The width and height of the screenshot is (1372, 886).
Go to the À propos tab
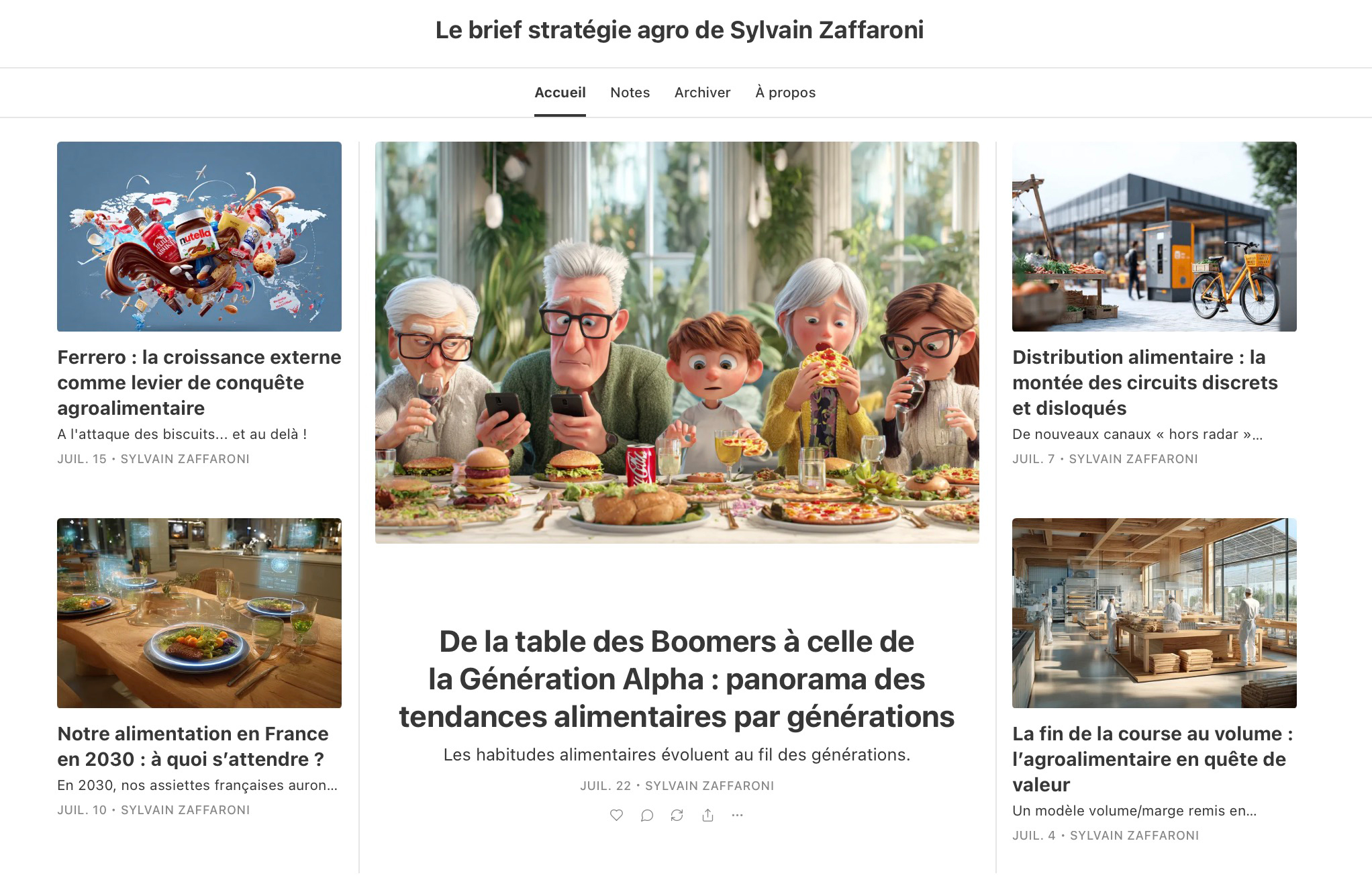click(x=785, y=93)
